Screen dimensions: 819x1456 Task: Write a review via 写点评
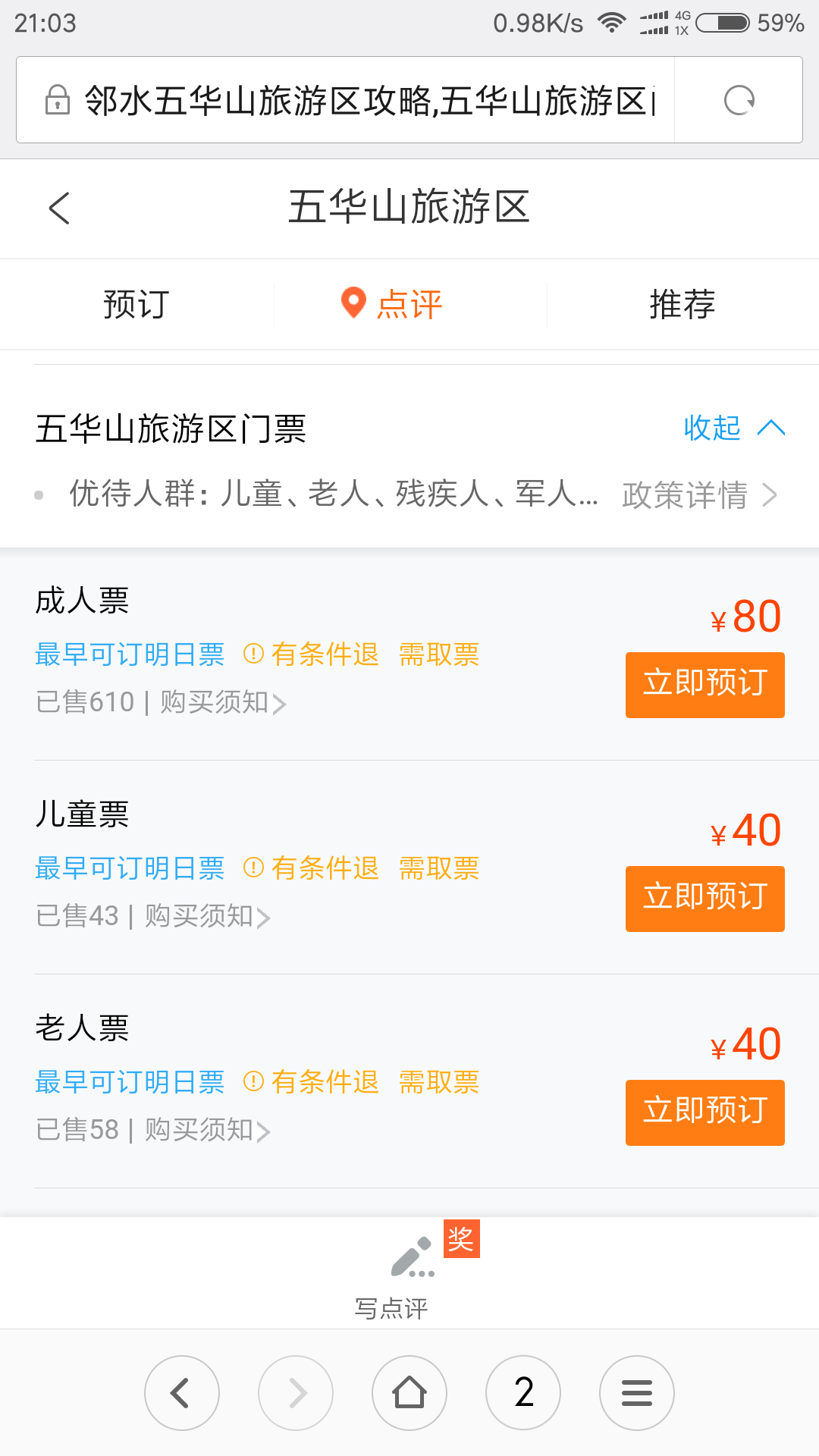[409, 1276]
